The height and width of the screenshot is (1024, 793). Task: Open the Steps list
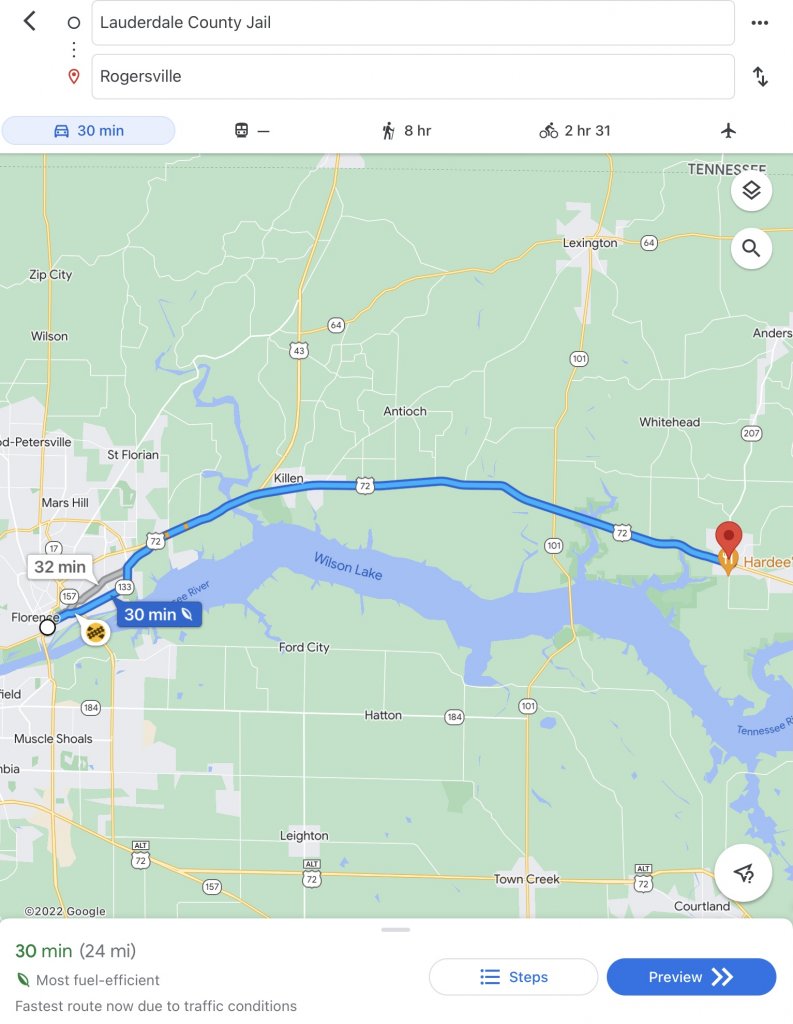(513, 977)
